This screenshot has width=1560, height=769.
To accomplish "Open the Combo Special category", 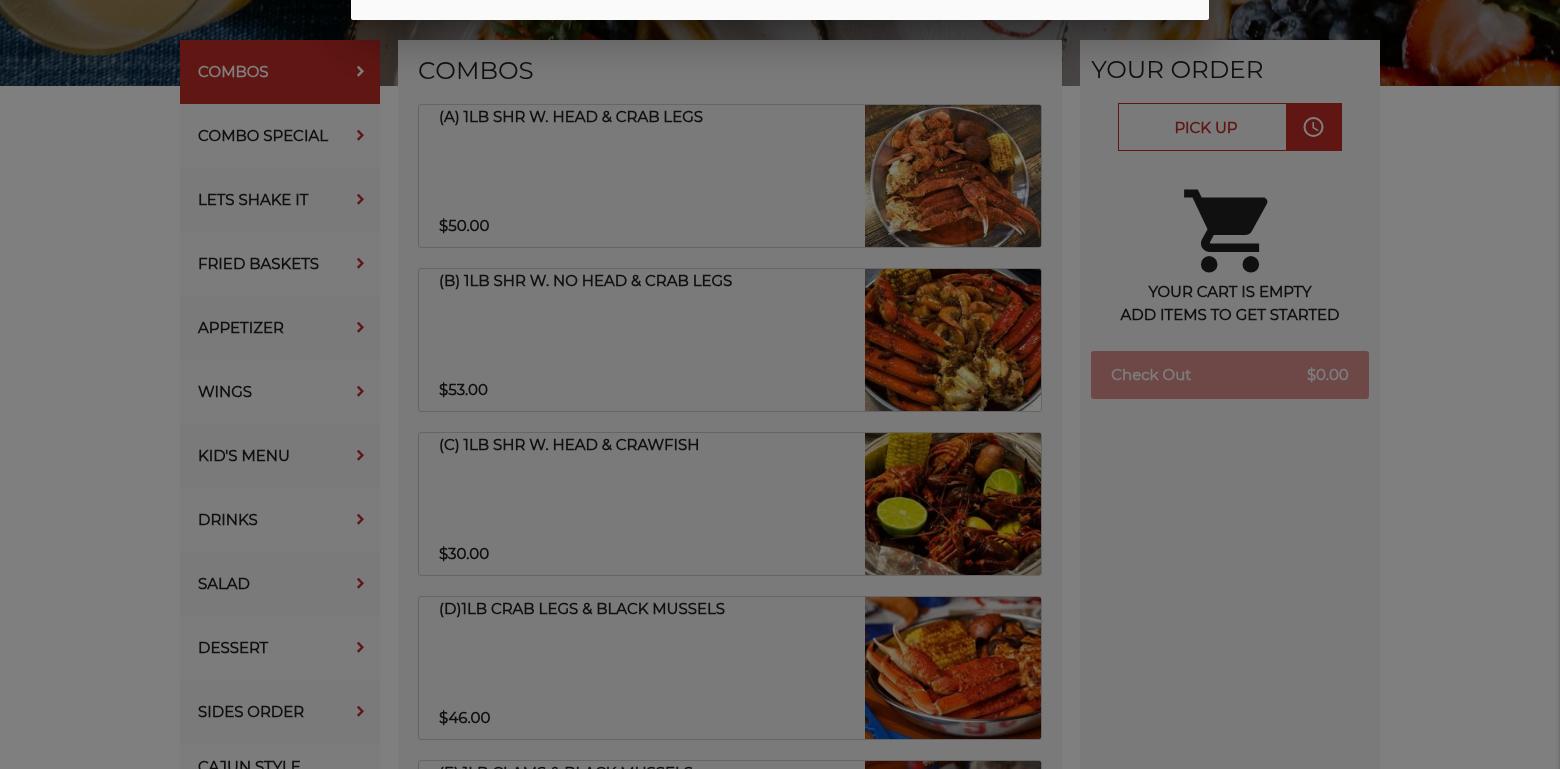I will point(279,136).
